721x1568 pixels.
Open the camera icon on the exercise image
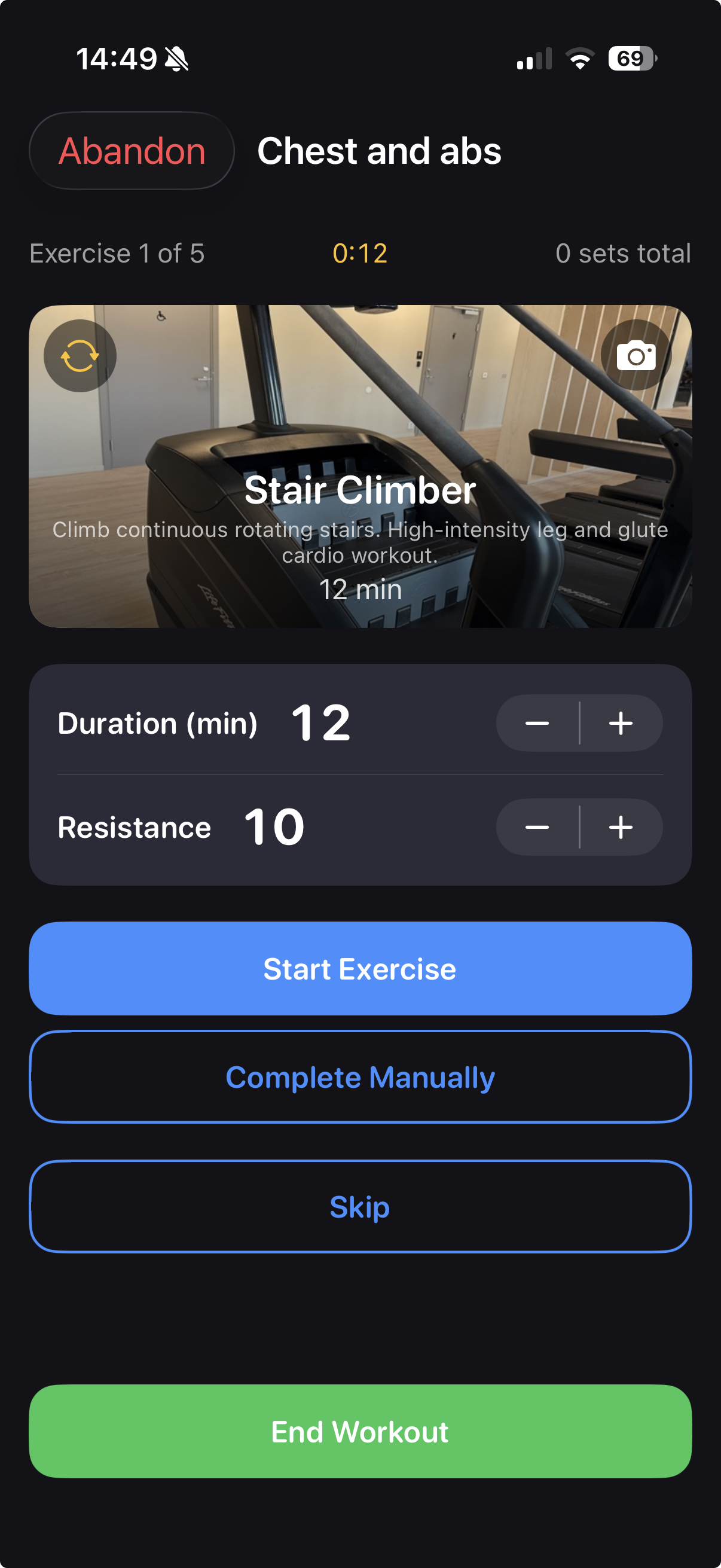tap(634, 355)
